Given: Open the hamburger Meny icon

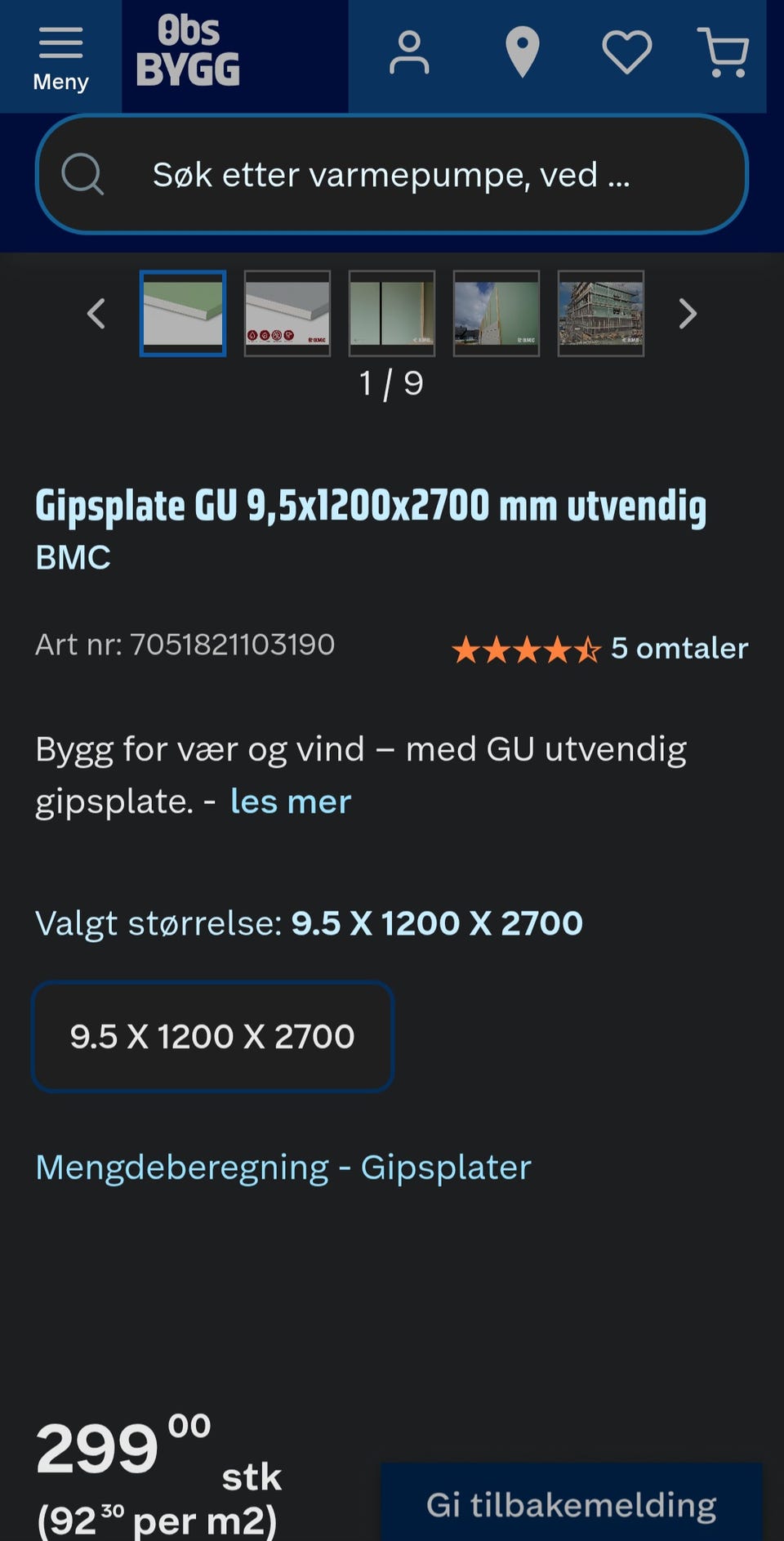Looking at the screenshot, I should coord(60,42).
